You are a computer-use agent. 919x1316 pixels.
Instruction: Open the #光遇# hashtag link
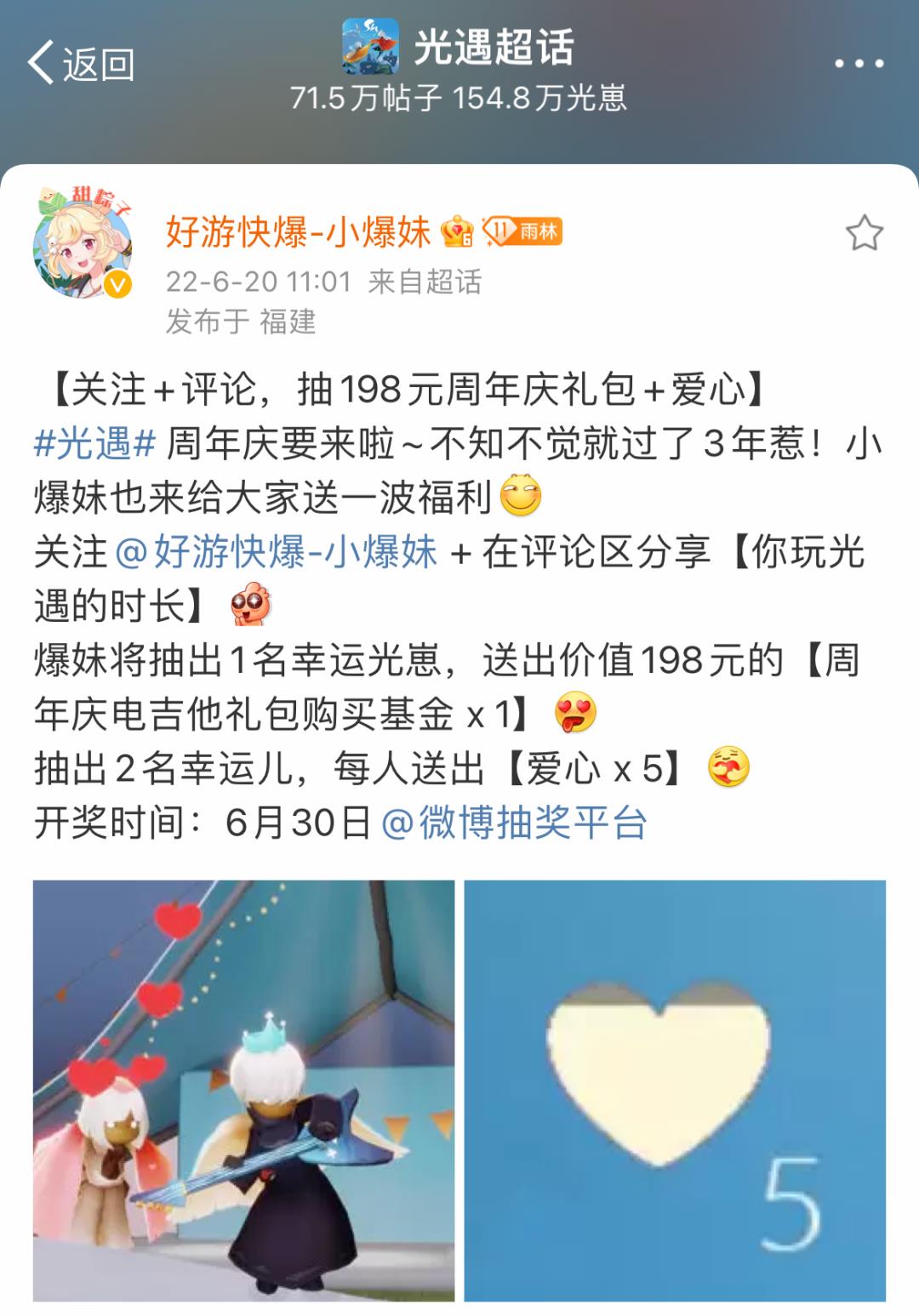coord(95,444)
